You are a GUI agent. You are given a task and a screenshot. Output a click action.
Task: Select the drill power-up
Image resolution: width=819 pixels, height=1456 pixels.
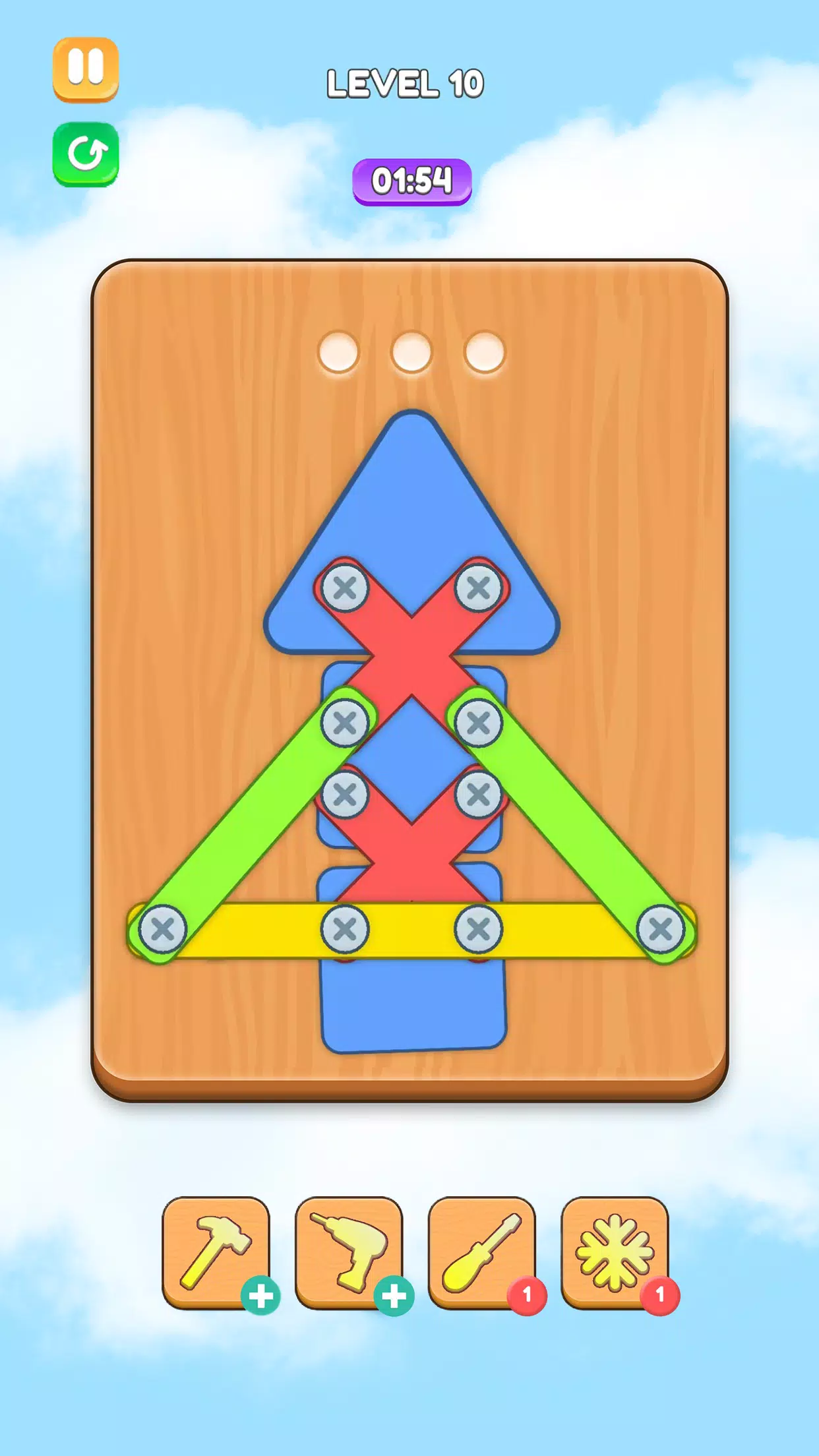pos(349,1252)
